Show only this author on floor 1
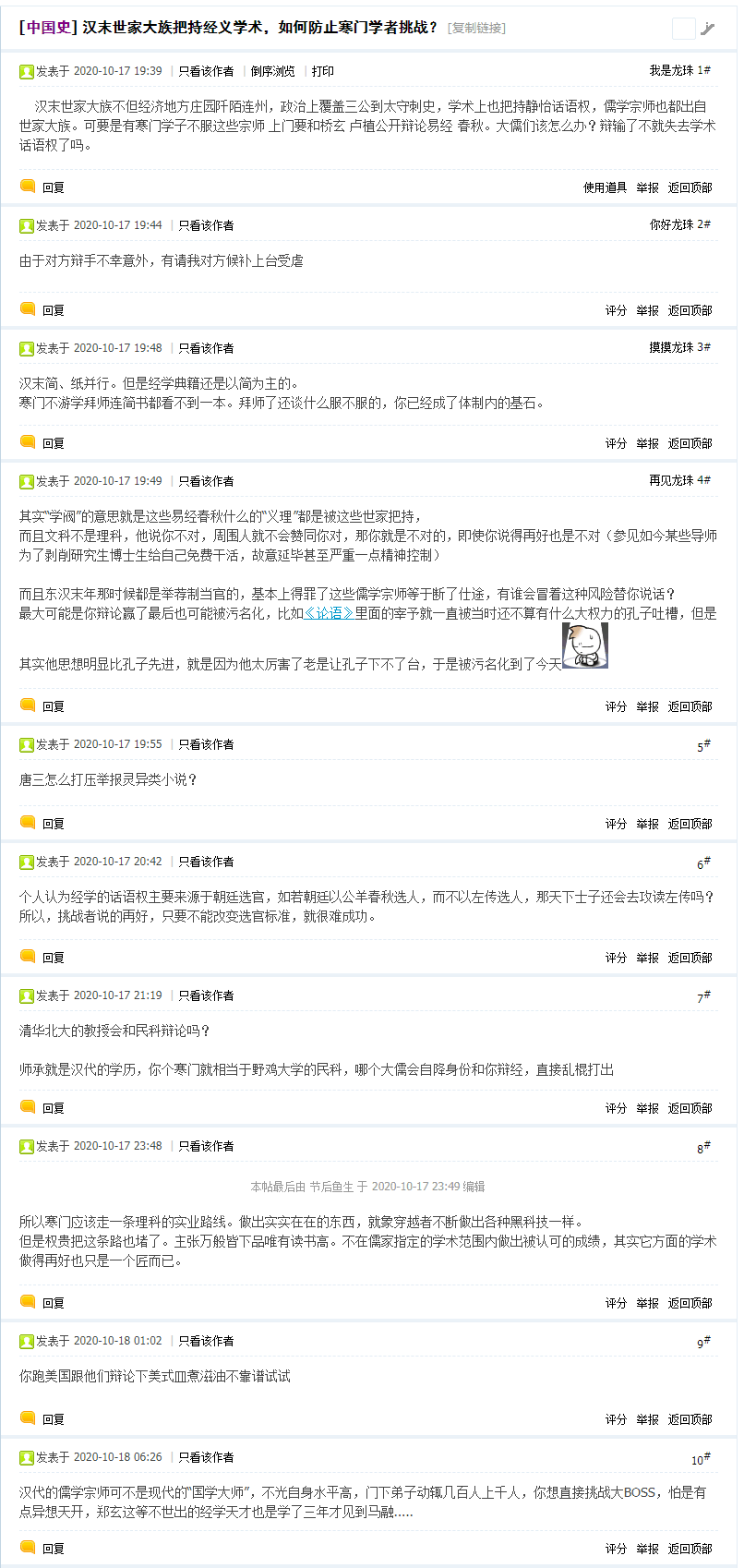Screen dimensions: 744x1568 pos(206,71)
